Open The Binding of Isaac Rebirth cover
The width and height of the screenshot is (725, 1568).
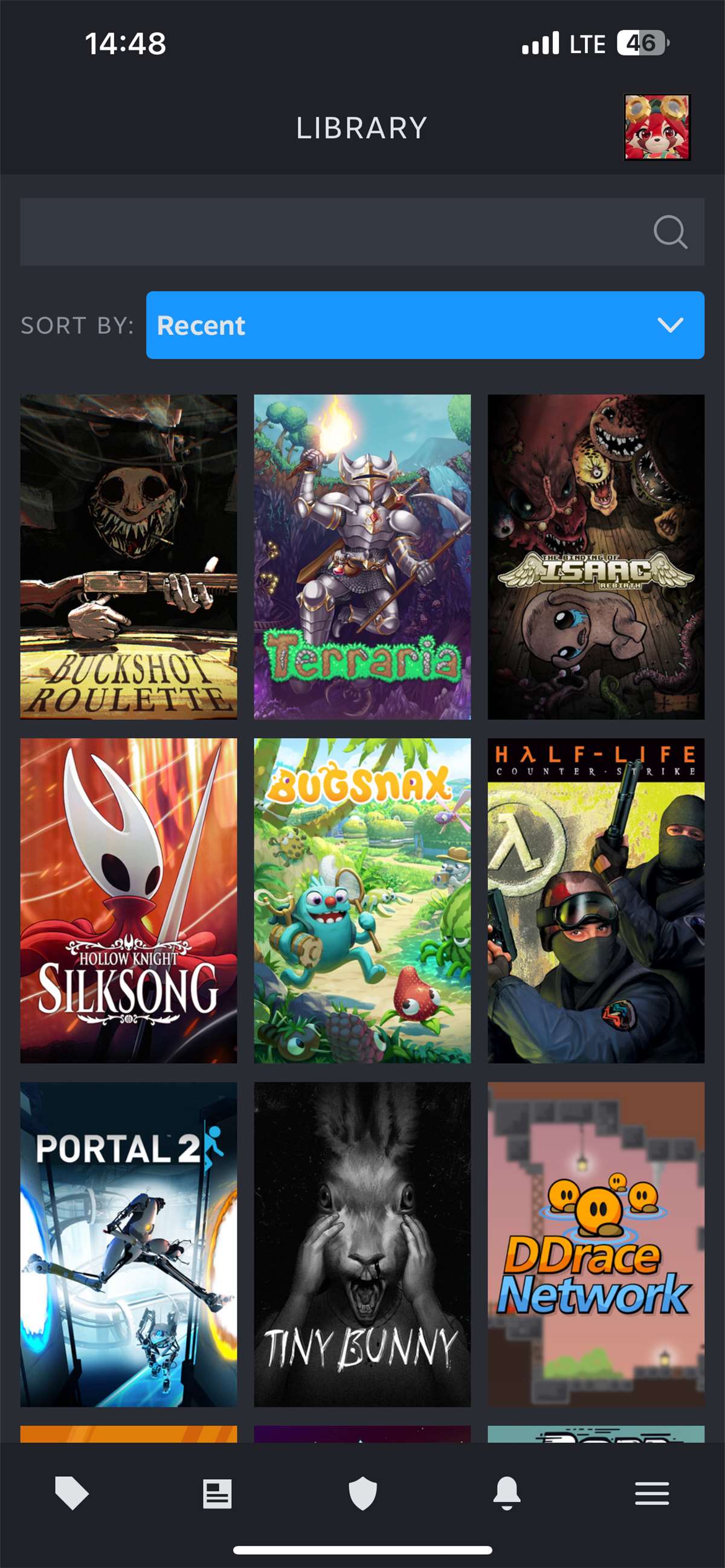(x=596, y=556)
